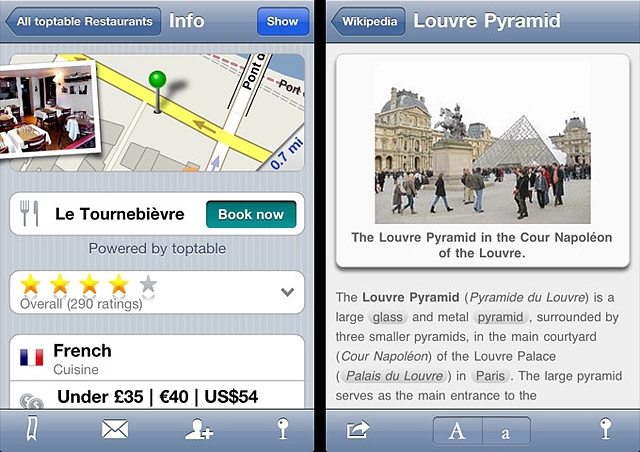
Task: Go back to All toptable Restaurants
Action: [85, 21]
